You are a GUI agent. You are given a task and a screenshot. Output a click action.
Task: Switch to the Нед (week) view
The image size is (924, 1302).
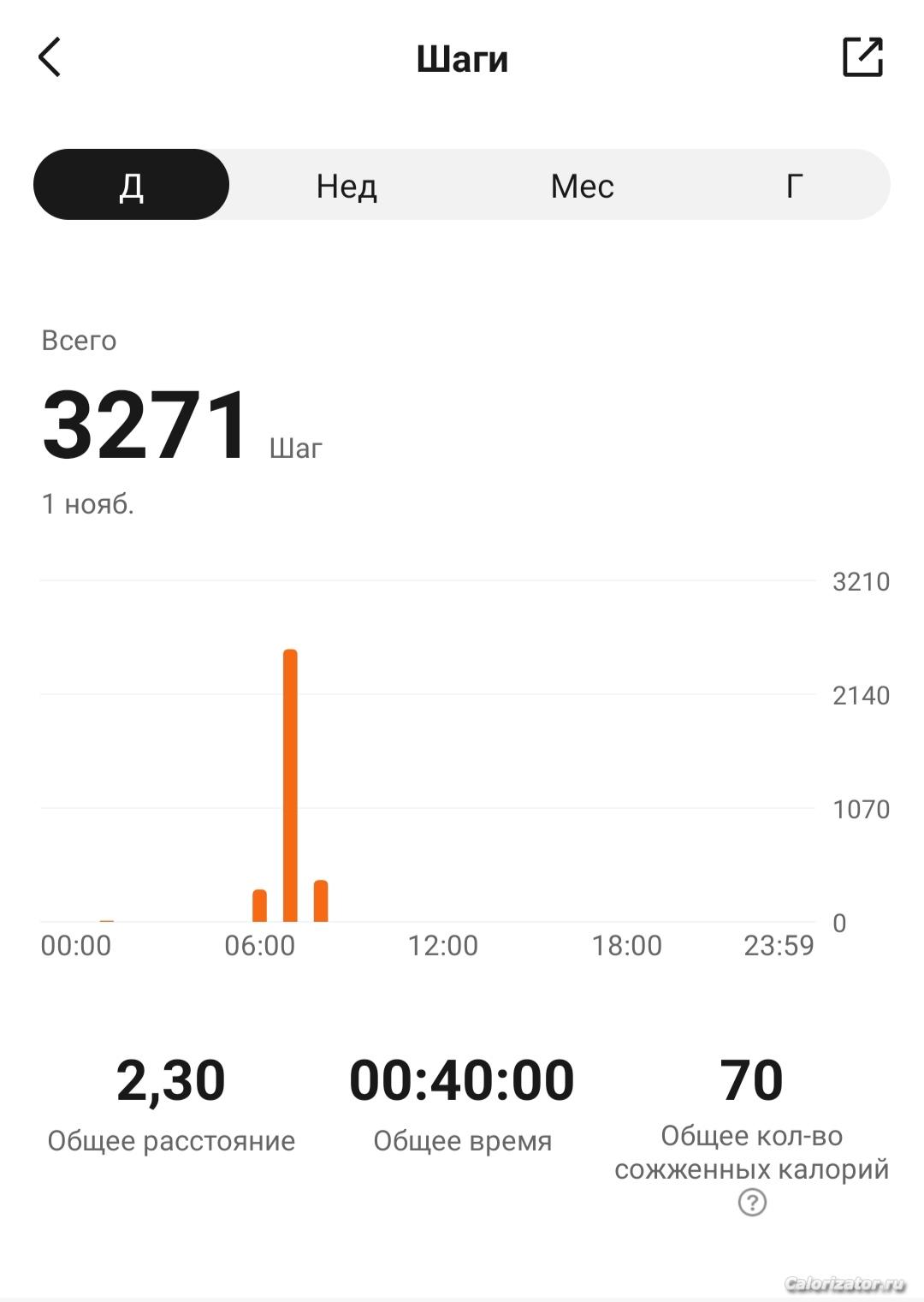pyautogui.click(x=346, y=186)
